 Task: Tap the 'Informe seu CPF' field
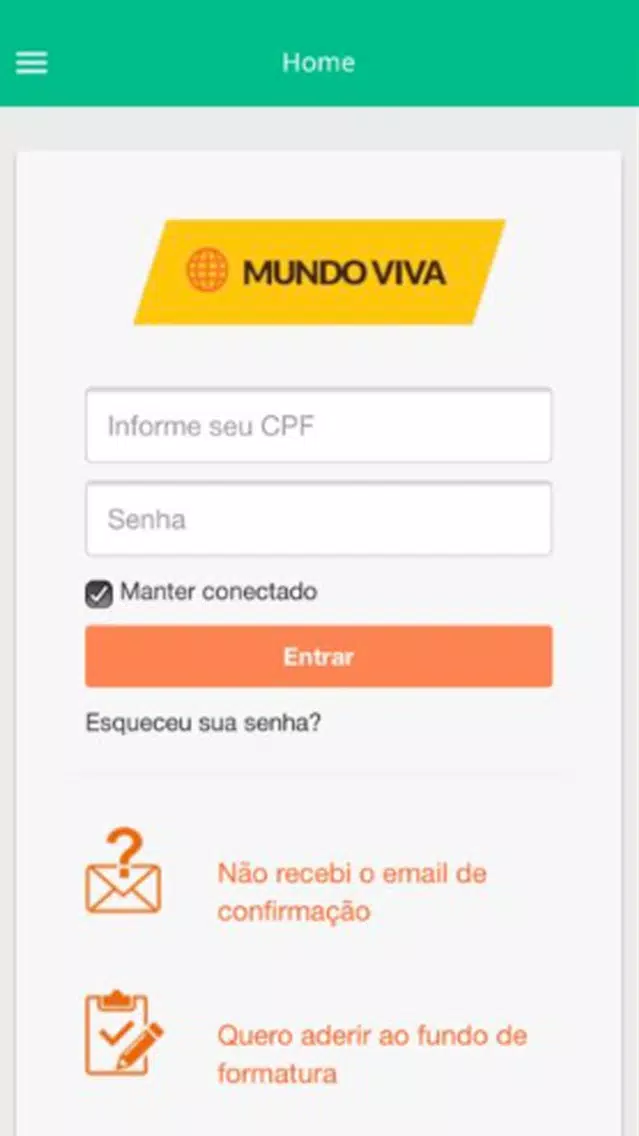click(x=318, y=426)
